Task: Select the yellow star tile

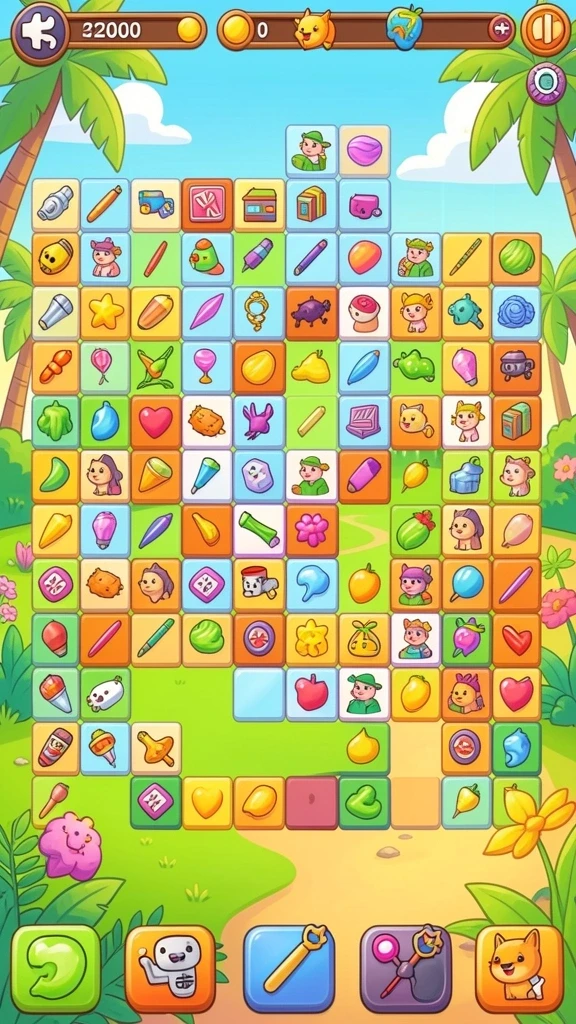Action: 105,313
